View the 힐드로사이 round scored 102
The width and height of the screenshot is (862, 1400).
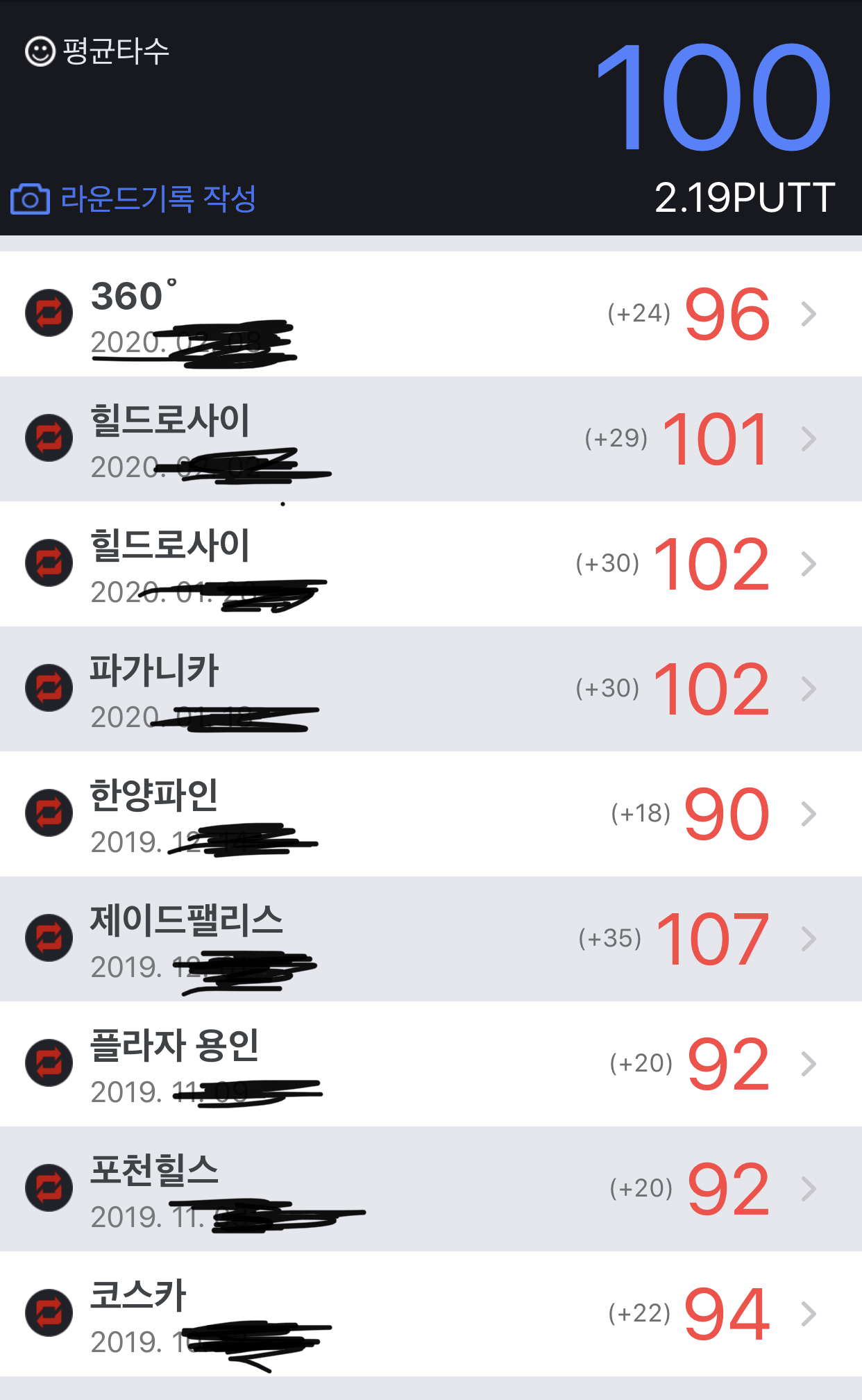pos(430,564)
